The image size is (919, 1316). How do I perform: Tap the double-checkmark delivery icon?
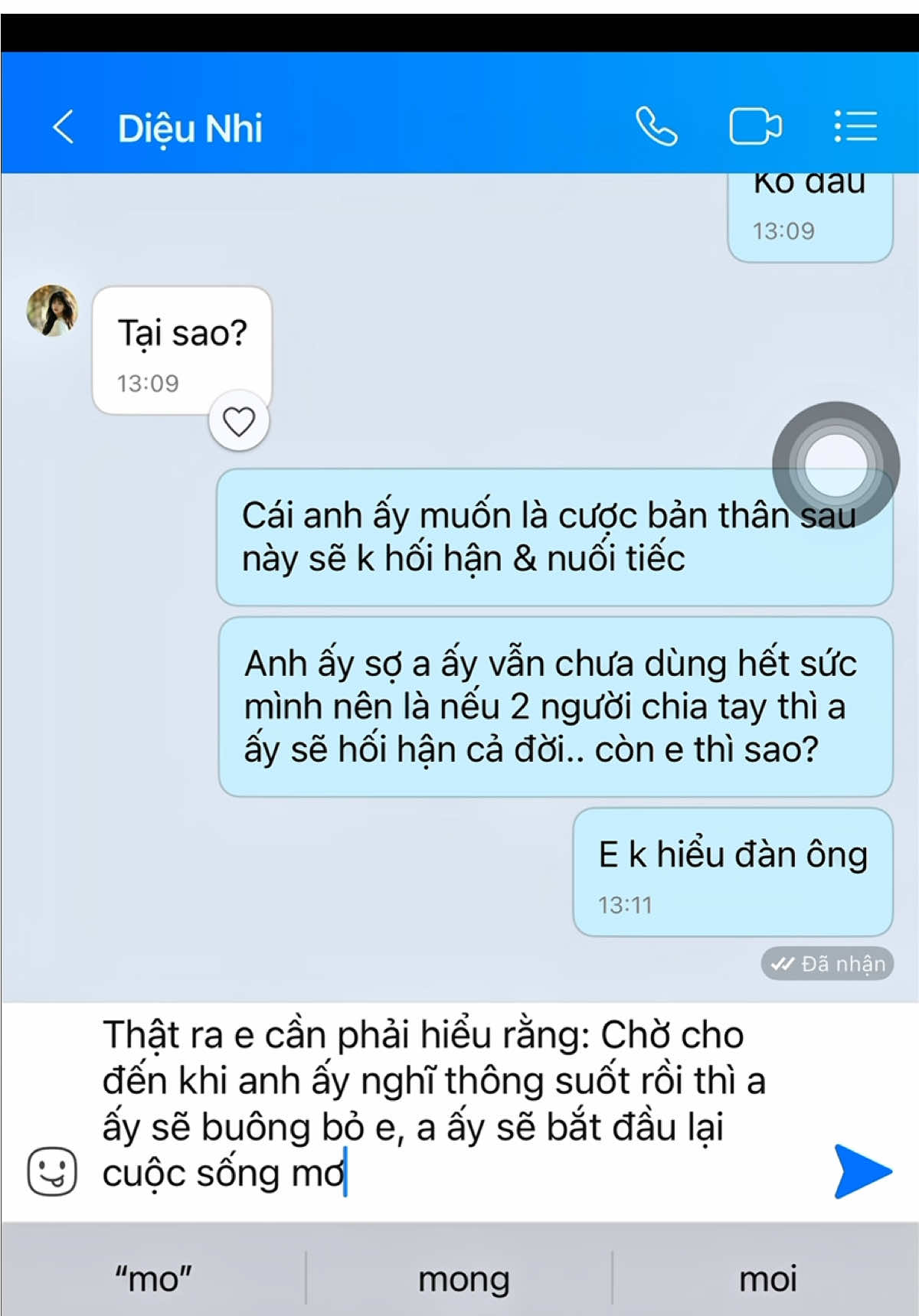[783, 964]
